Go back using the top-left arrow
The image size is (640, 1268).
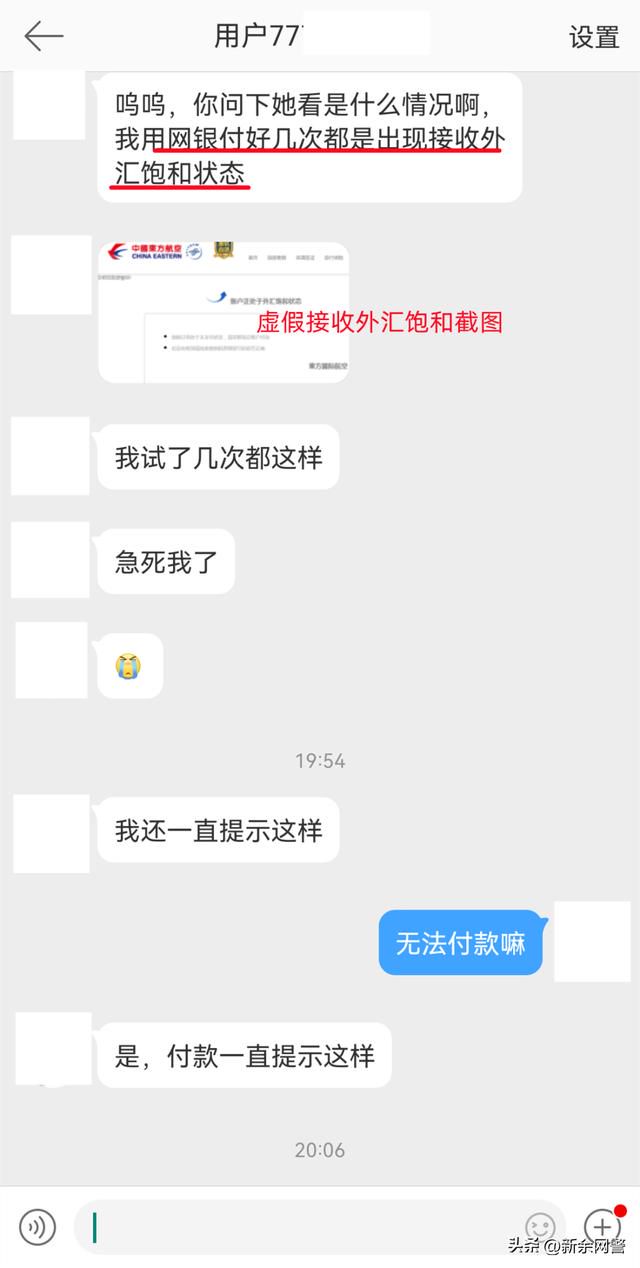[43, 37]
